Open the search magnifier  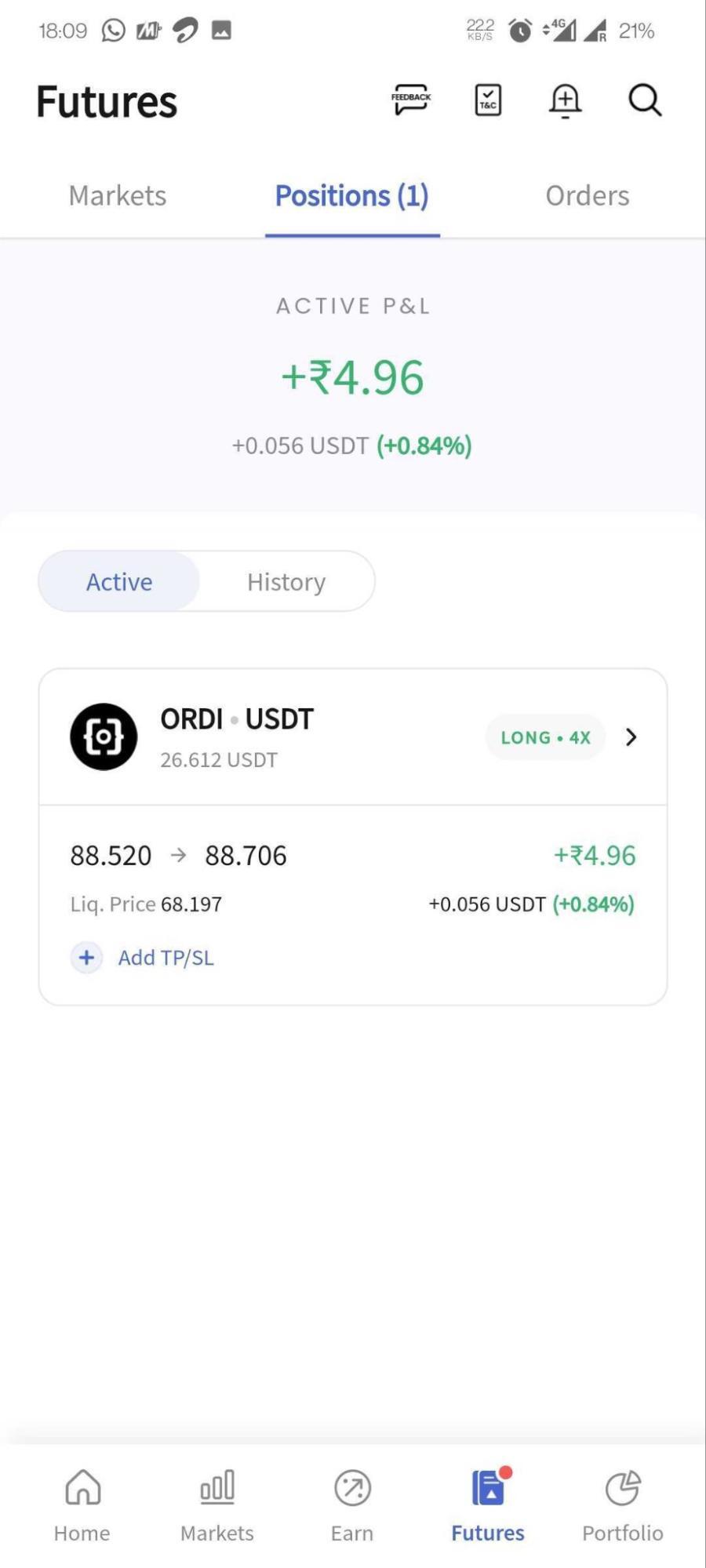tap(645, 100)
